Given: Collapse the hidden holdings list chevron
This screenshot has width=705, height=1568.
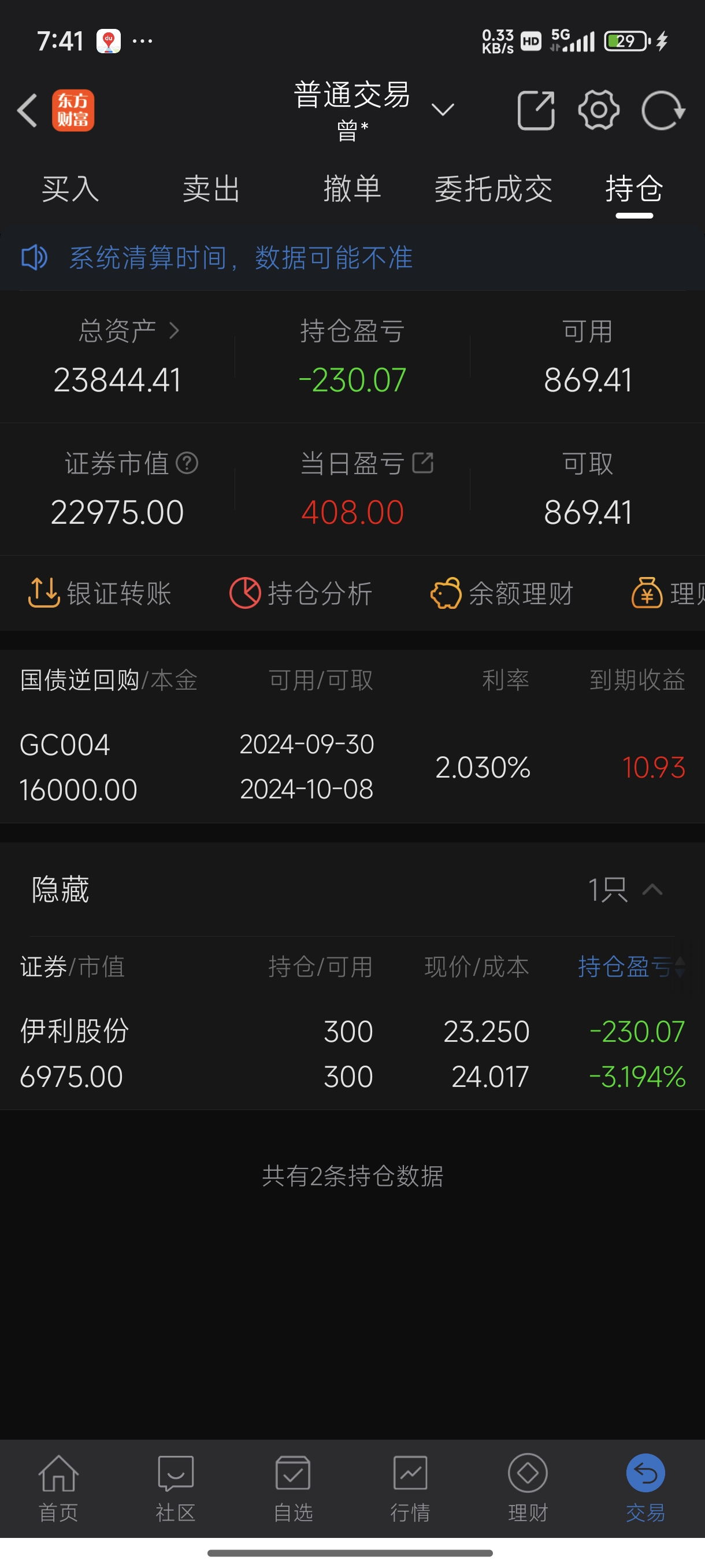Looking at the screenshot, I should point(652,889).
